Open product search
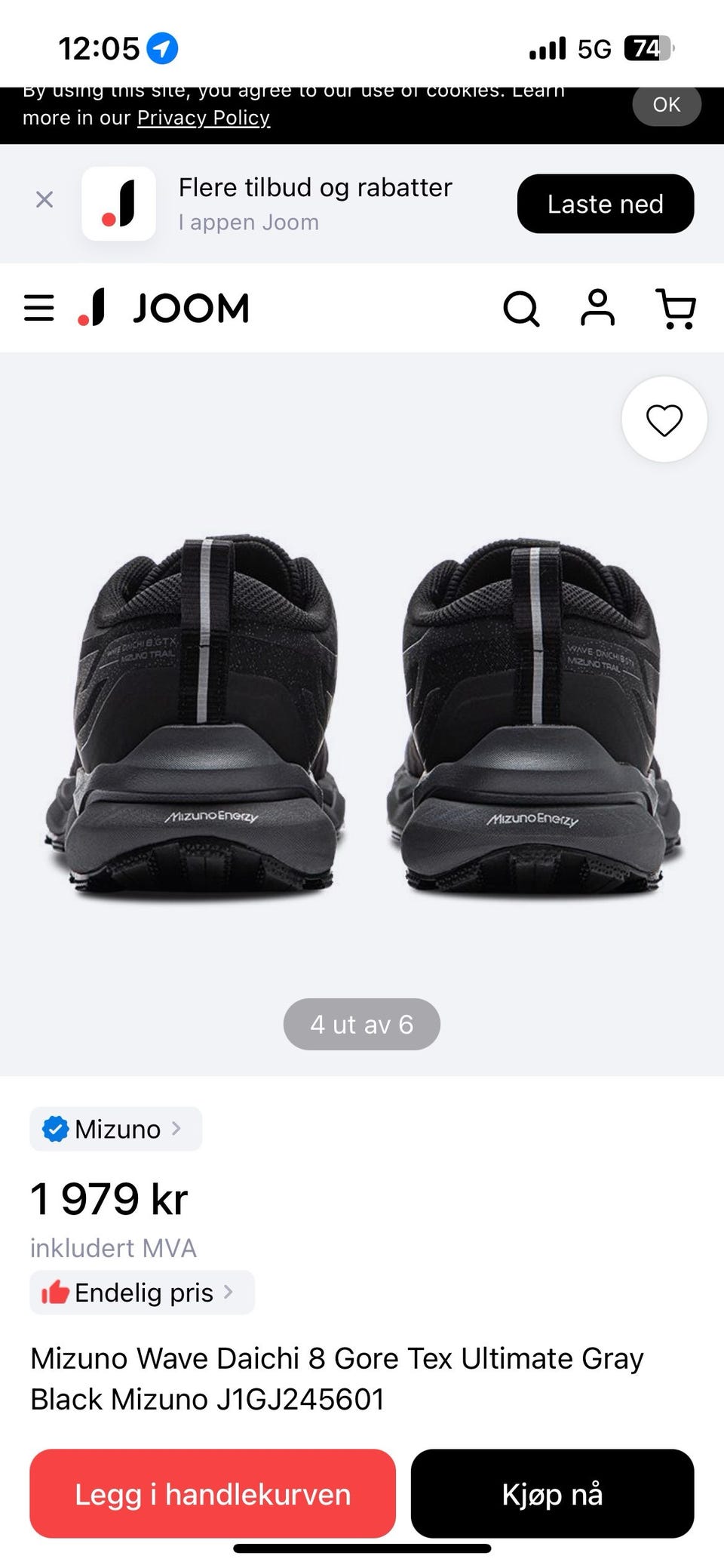Image resolution: width=724 pixels, height=1568 pixels. (x=521, y=309)
